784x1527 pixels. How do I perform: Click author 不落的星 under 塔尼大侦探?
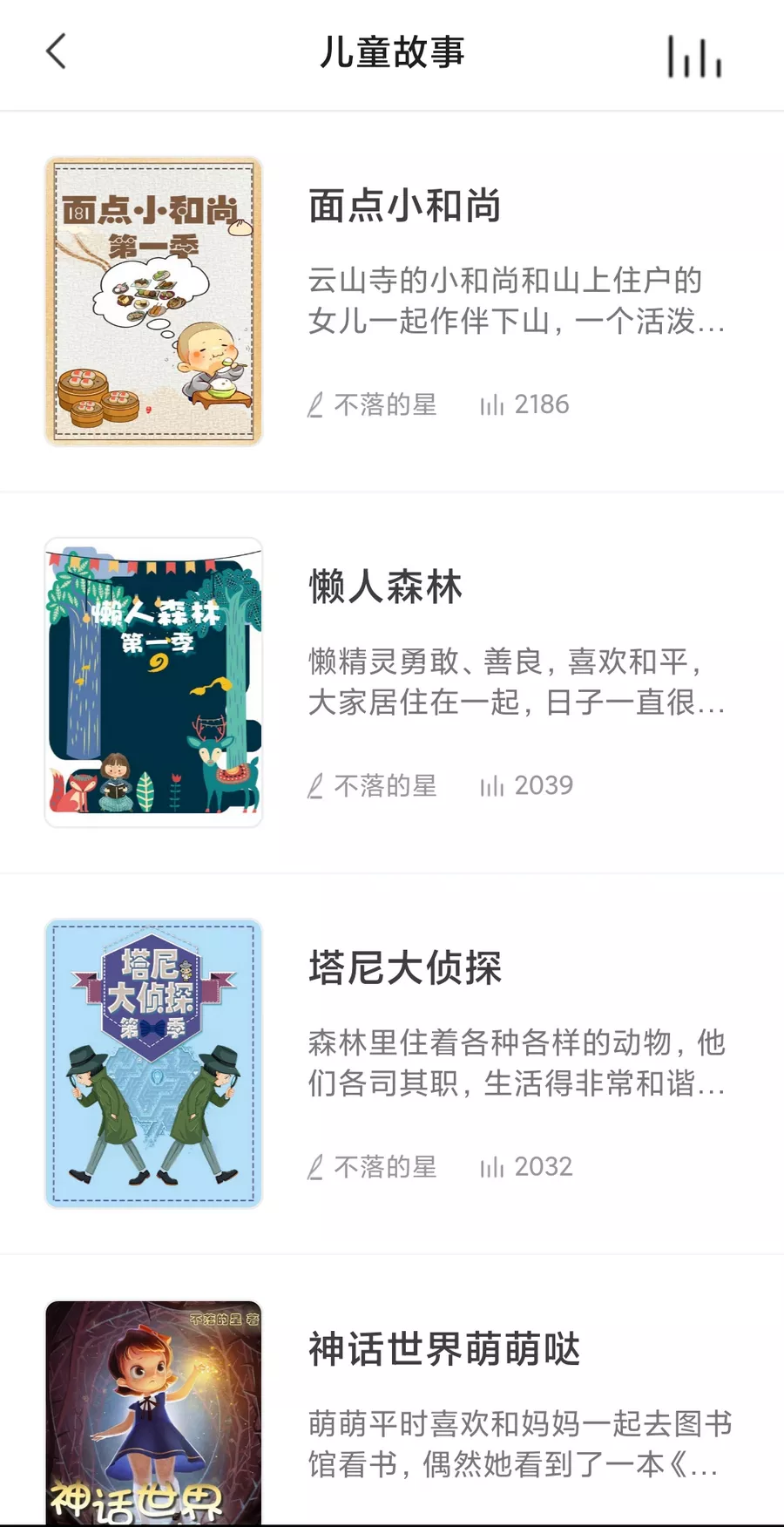(387, 1166)
